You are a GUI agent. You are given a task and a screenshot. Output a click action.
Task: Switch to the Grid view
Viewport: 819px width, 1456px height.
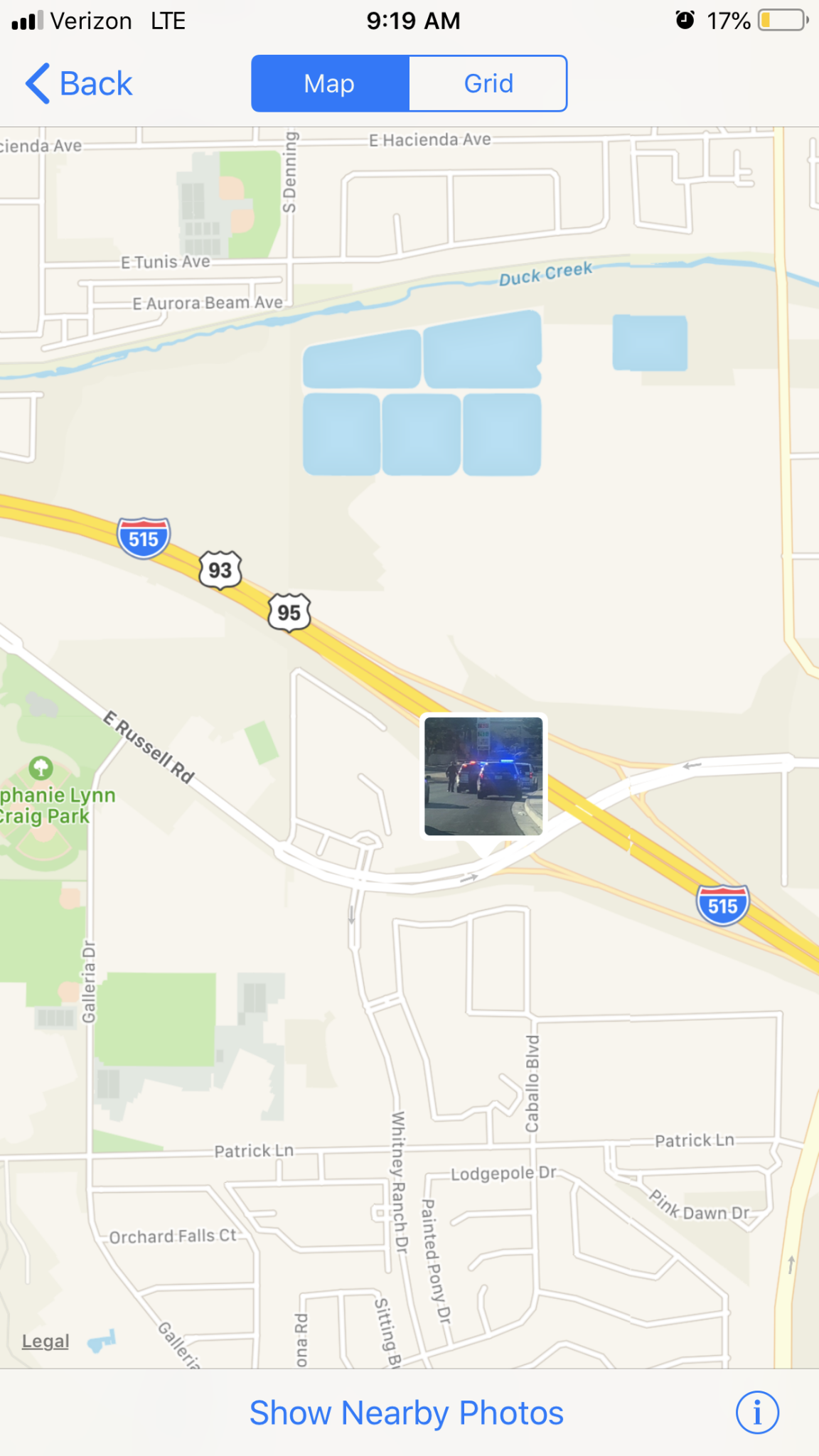[x=488, y=84]
